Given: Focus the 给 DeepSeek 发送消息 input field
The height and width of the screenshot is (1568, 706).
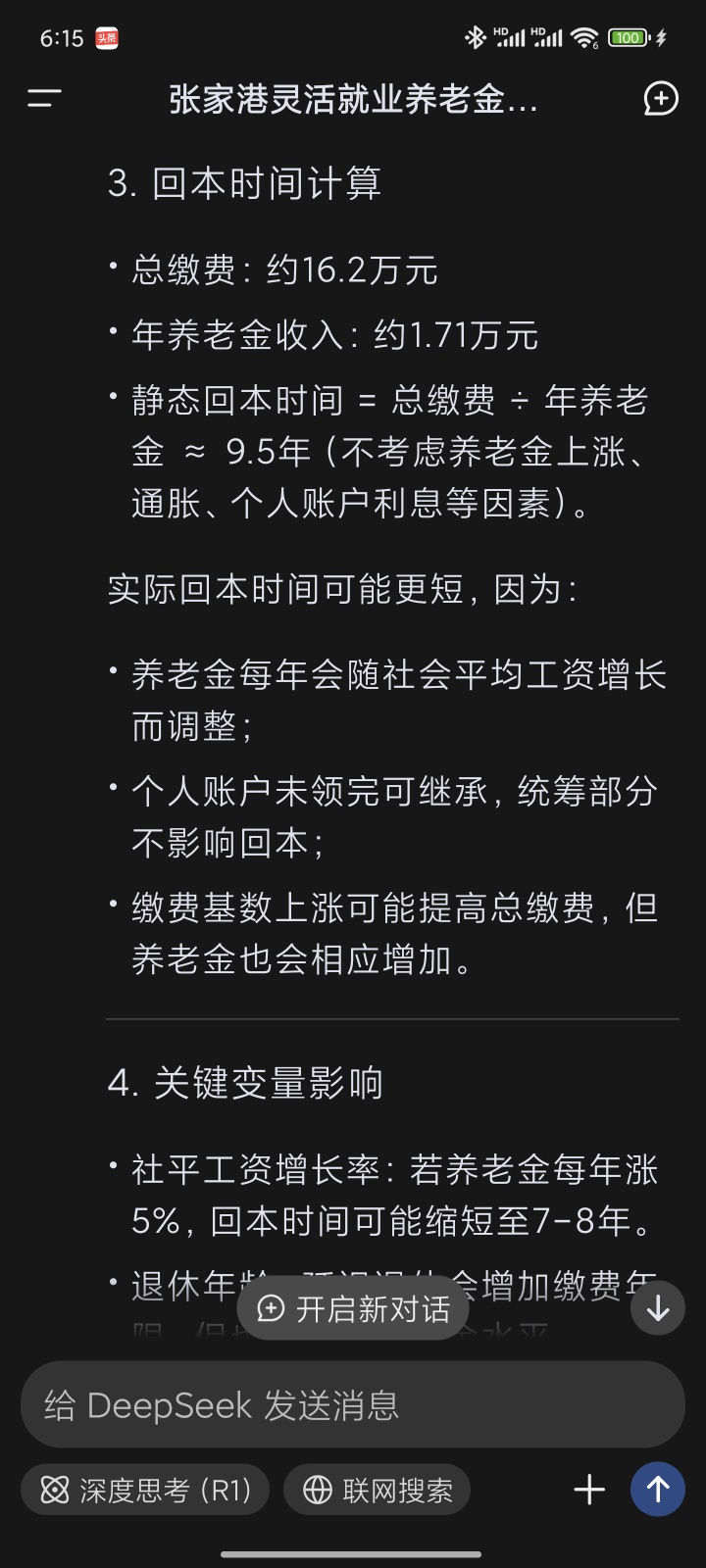Looking at the screenshot, I should coord(353,1404).
